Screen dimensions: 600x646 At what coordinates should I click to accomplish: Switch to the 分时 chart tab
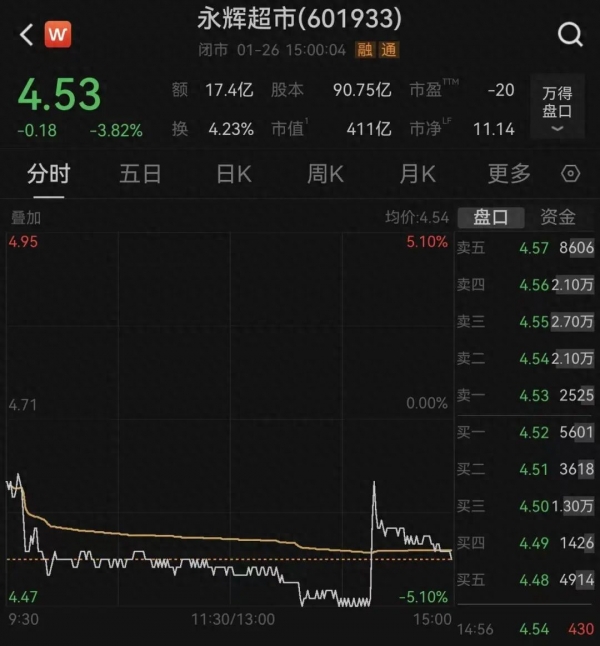click(x=49, y=173)
